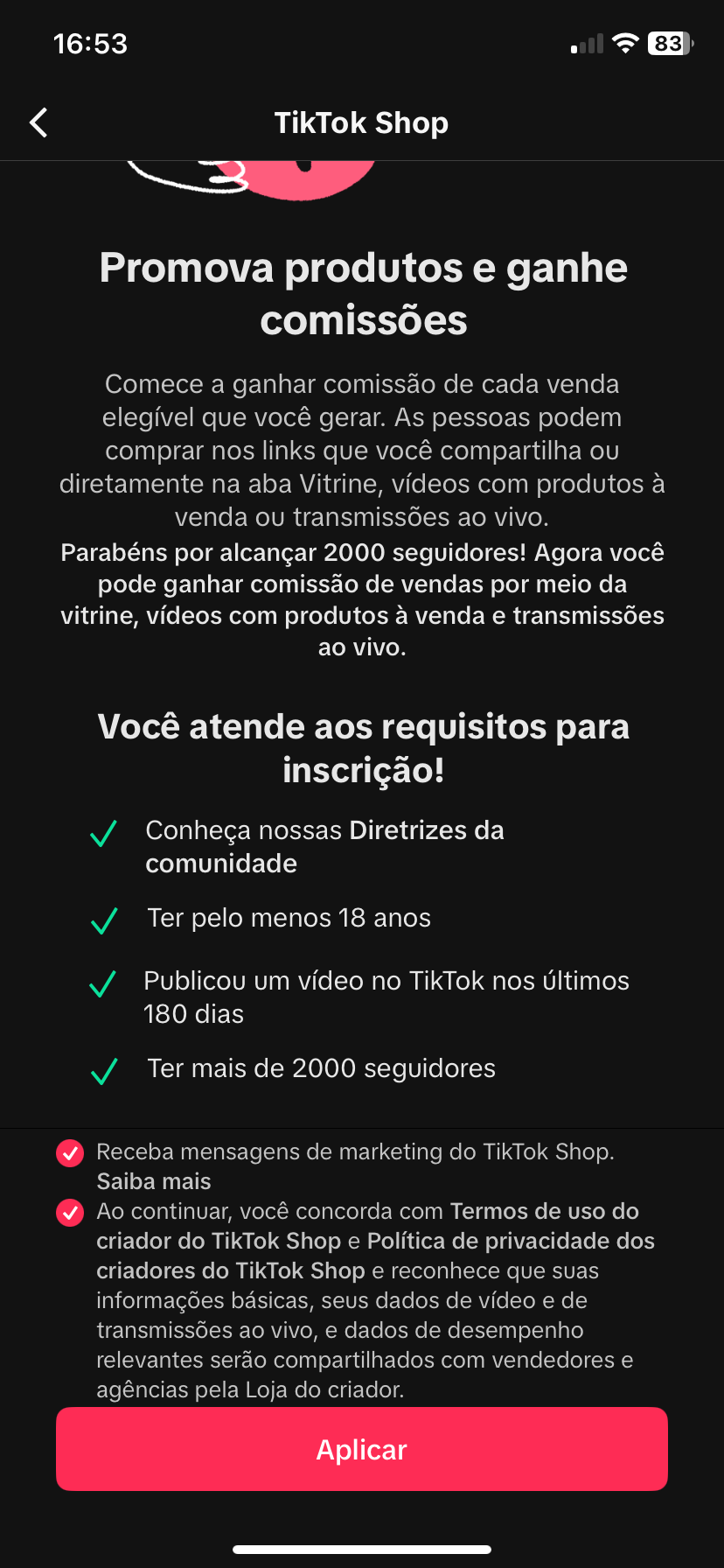Image resolution: width=724 pixels, height=1568 pixels.
Task: Uncheck the terms agreement checkbox
Action: (70, 1213)
